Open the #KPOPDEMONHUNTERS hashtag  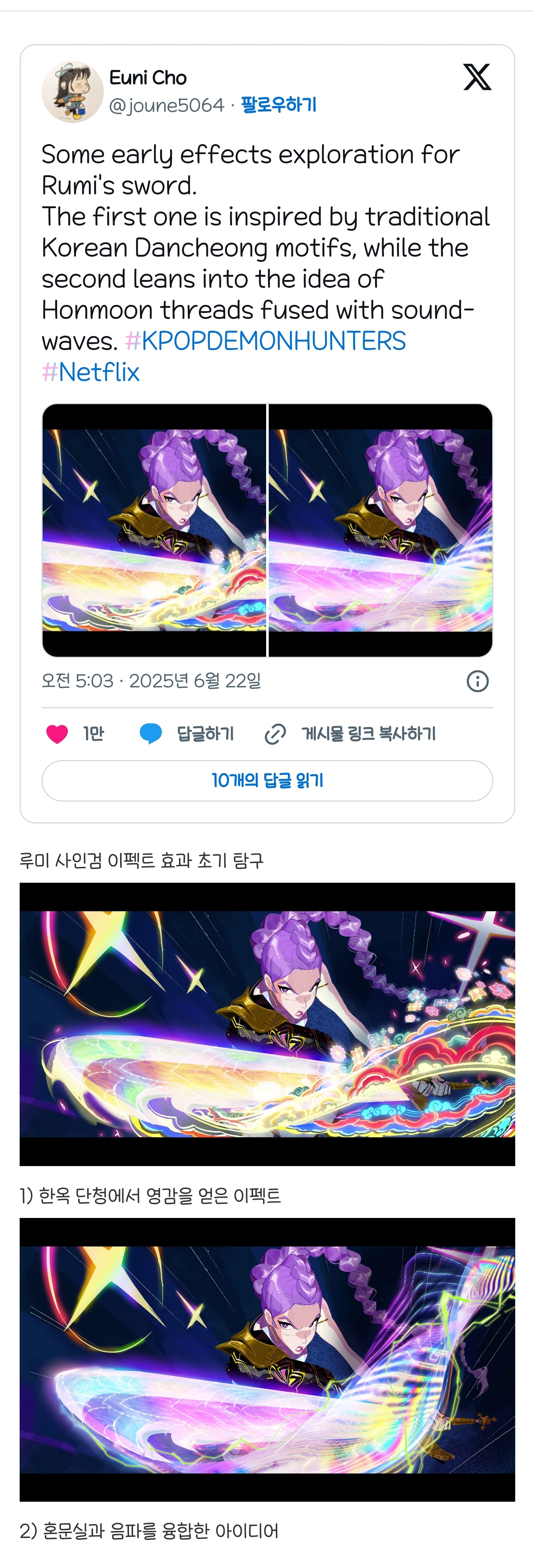coord(265,341)
